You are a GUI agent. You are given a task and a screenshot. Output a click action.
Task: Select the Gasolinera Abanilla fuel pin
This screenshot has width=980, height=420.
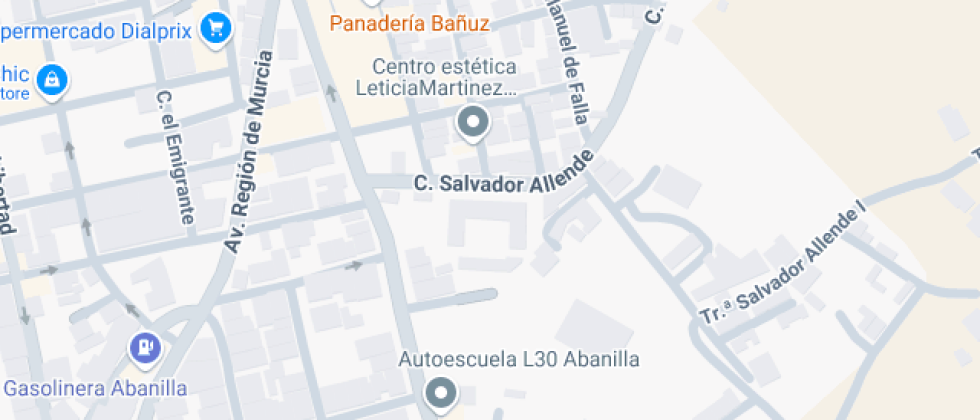pos(146,348)
